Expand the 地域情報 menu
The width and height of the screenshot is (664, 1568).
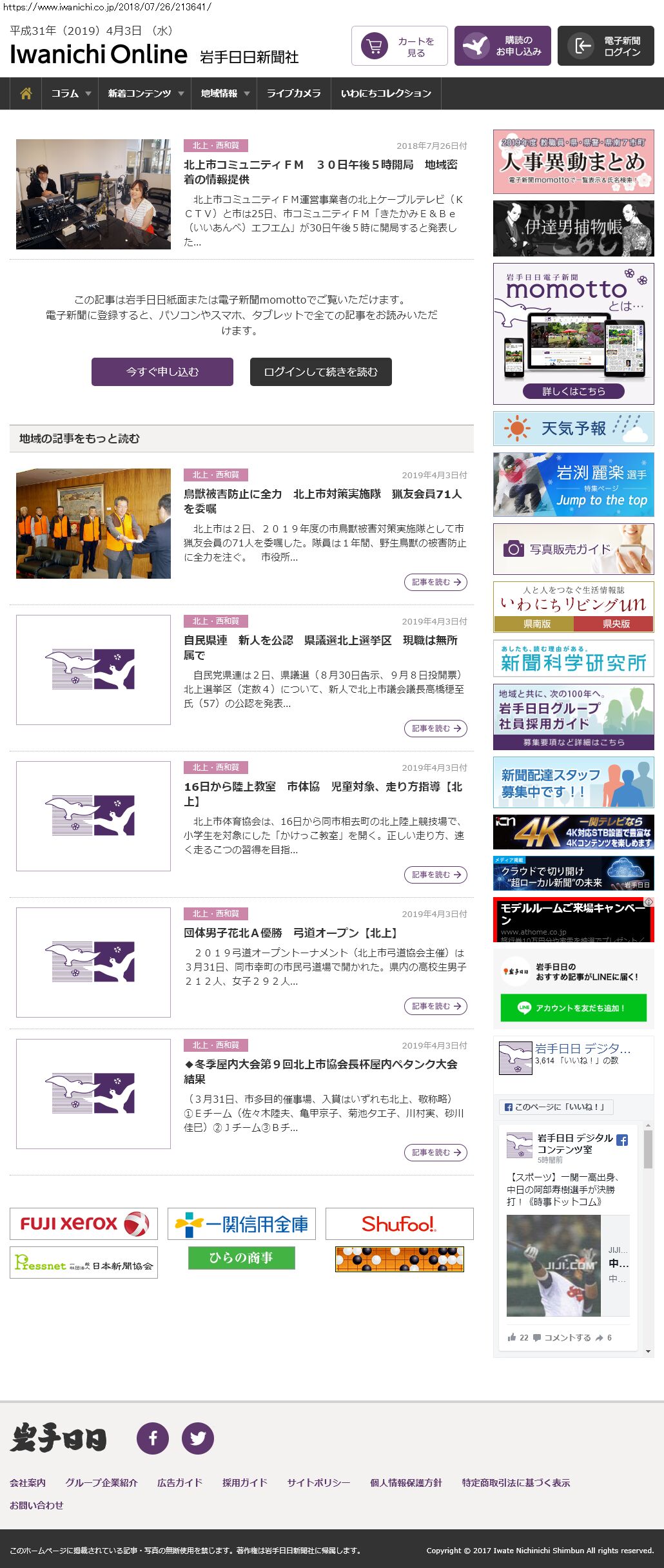(x=224, y=93)
